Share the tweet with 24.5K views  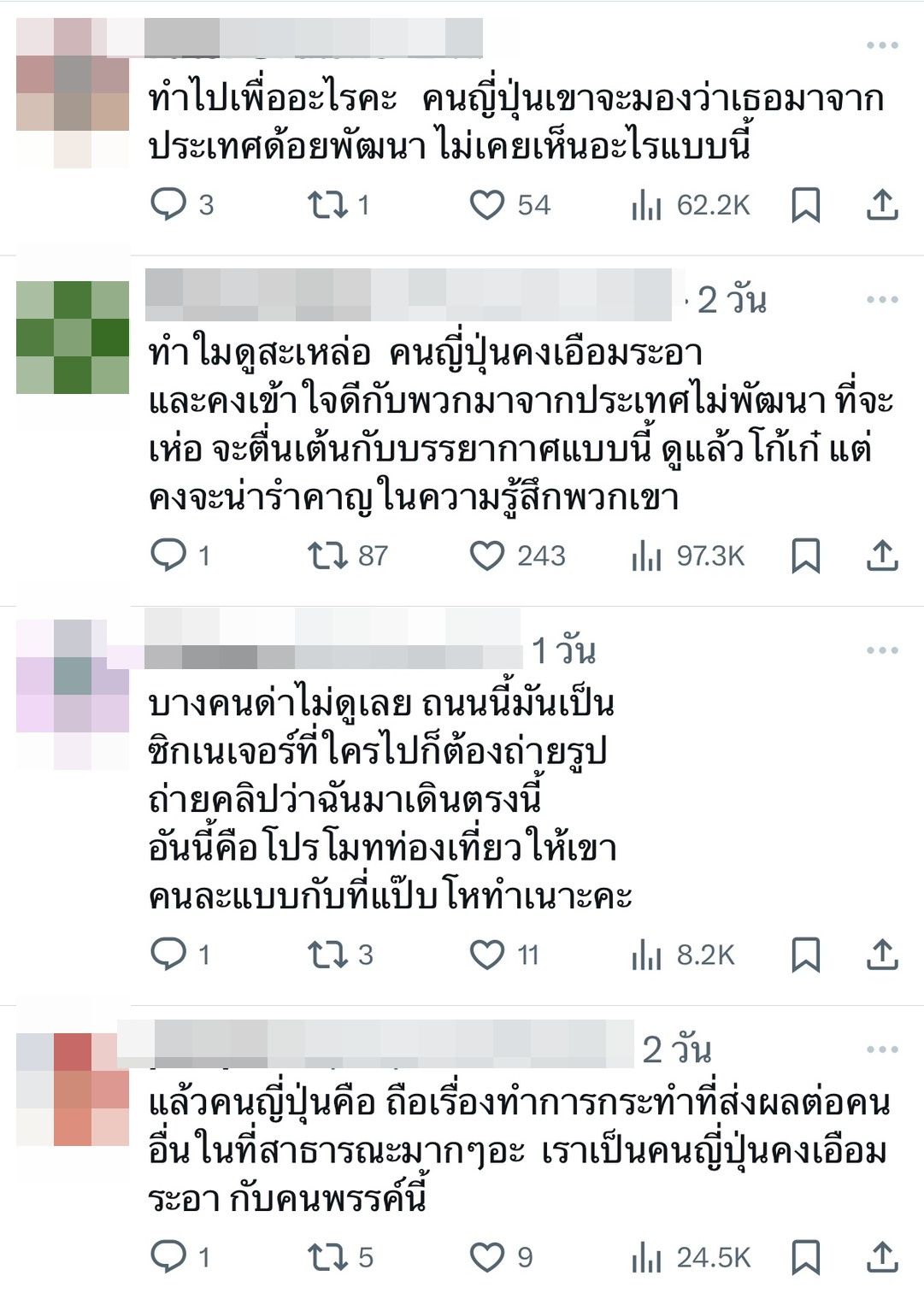[x=882, y=1258]
